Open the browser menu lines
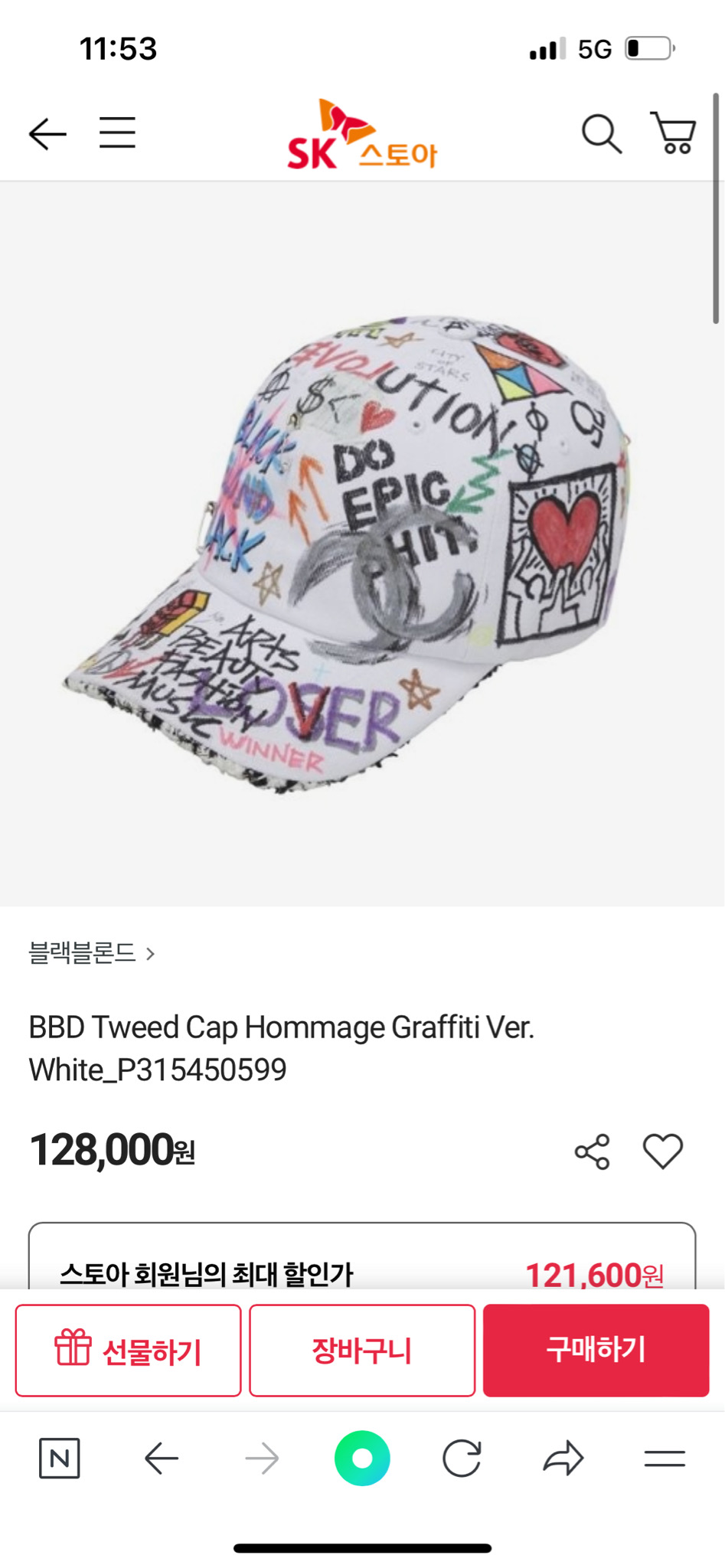 pyautogui.click(x=665, y=1459)
